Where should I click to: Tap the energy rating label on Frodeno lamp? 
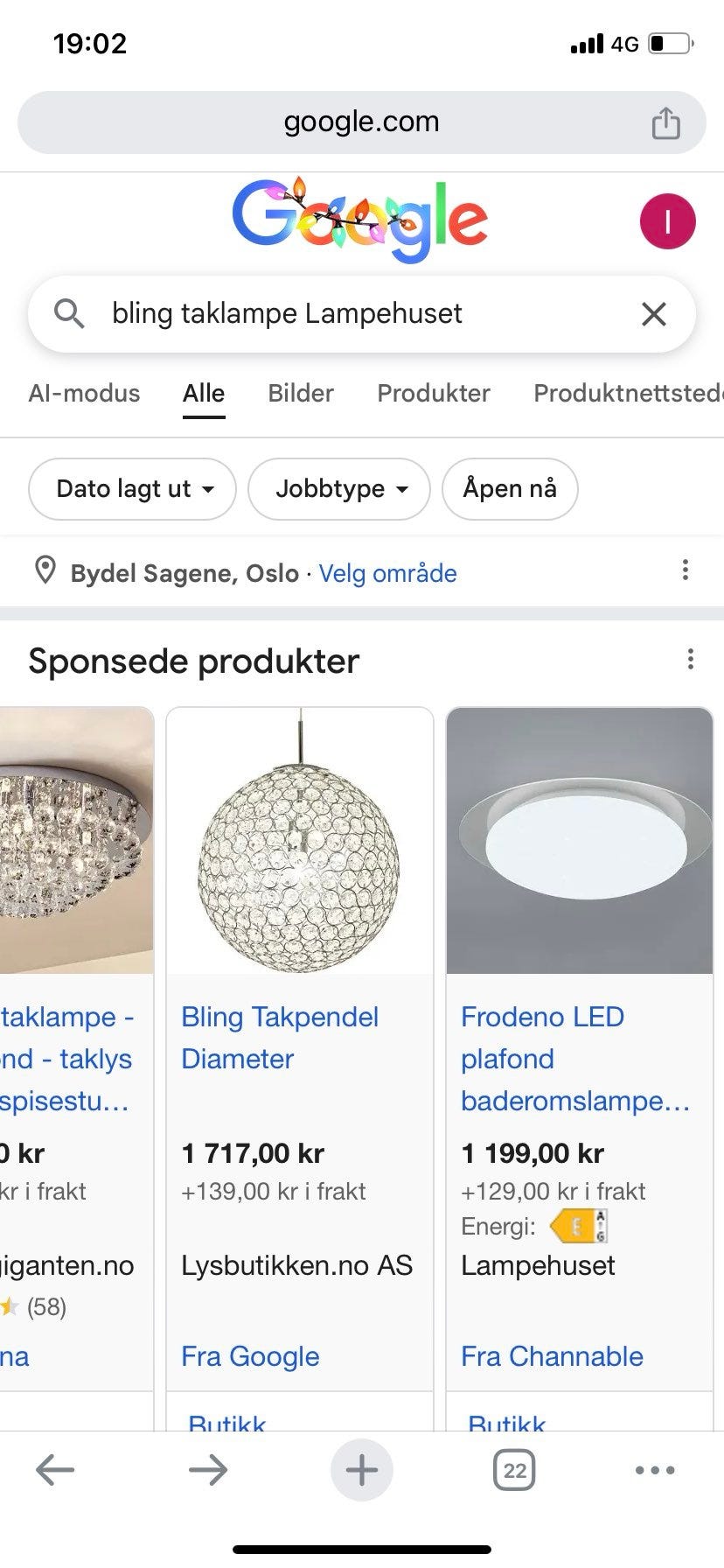[579, 1226]
